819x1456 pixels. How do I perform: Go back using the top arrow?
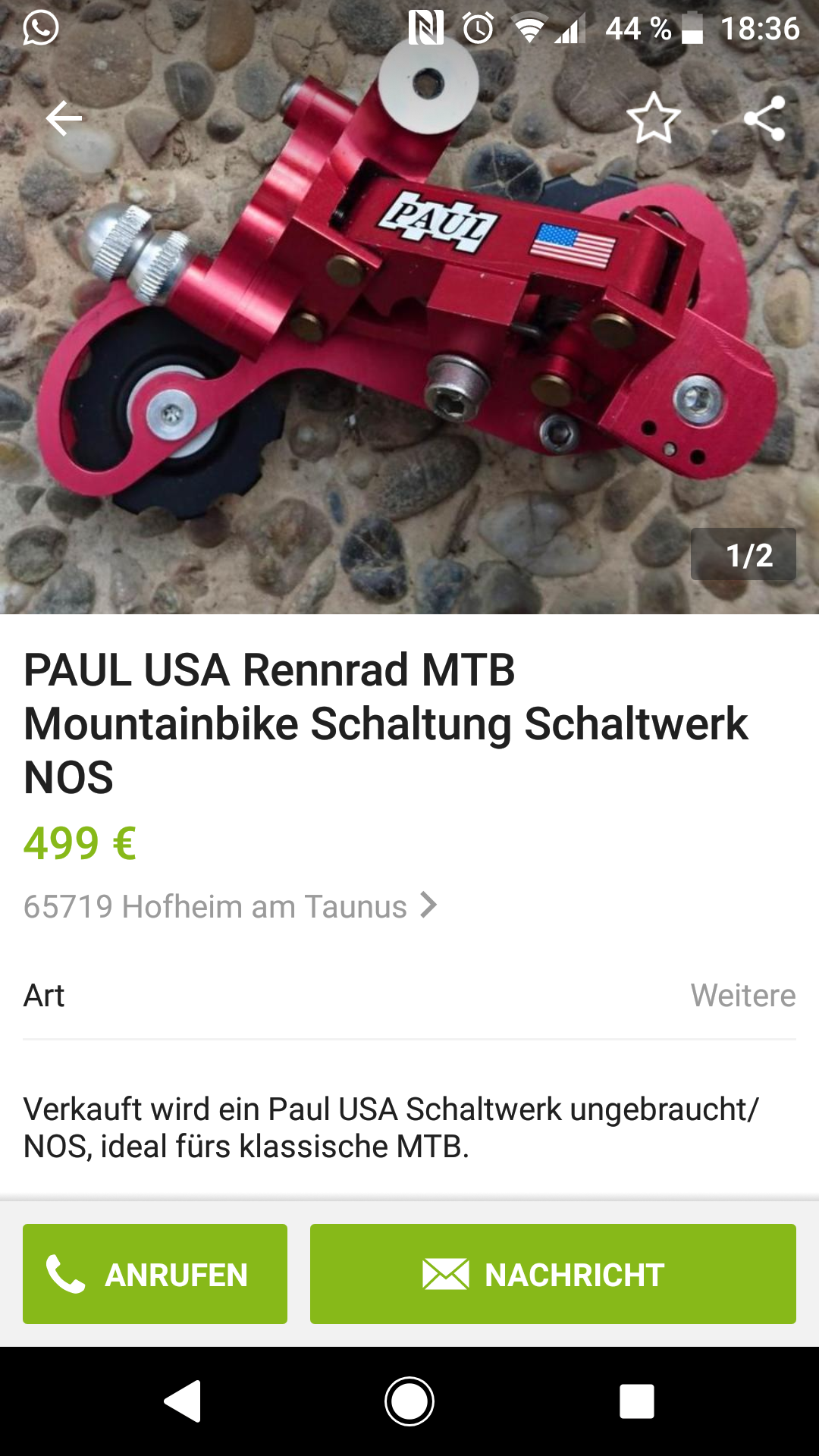(64, 118)
